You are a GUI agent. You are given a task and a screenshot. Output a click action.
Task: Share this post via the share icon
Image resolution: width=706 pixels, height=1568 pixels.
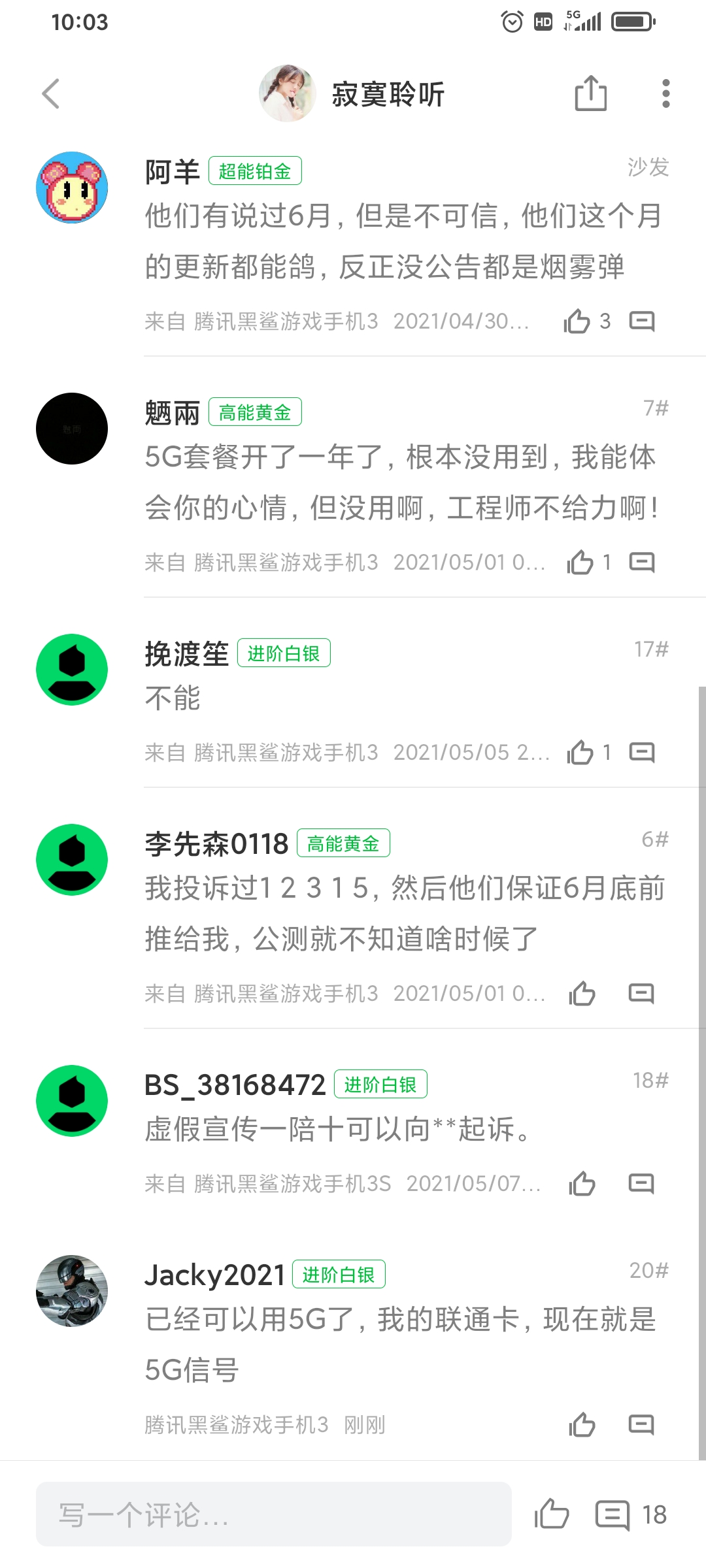click(x=590, y=94)
